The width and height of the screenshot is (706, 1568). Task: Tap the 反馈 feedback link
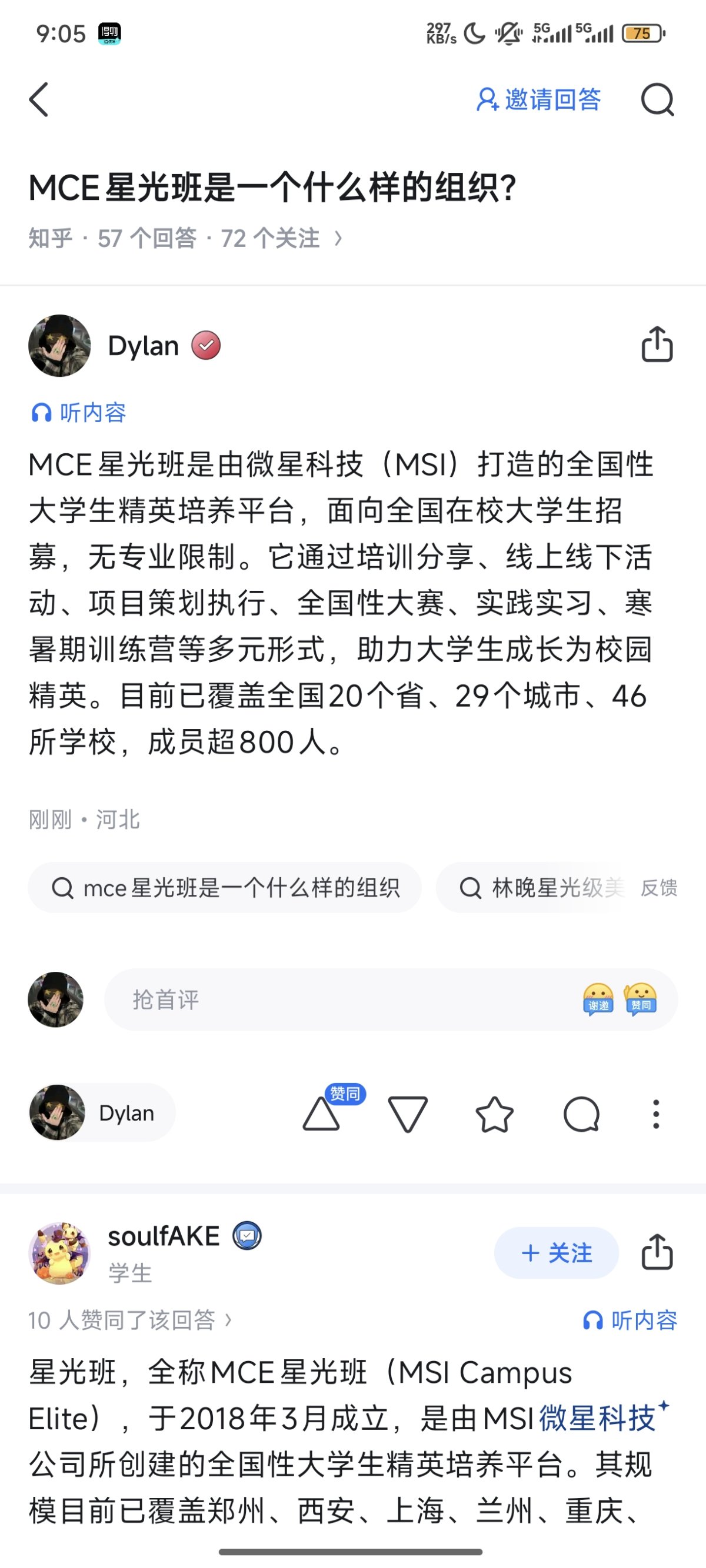(x=658, y=888)
